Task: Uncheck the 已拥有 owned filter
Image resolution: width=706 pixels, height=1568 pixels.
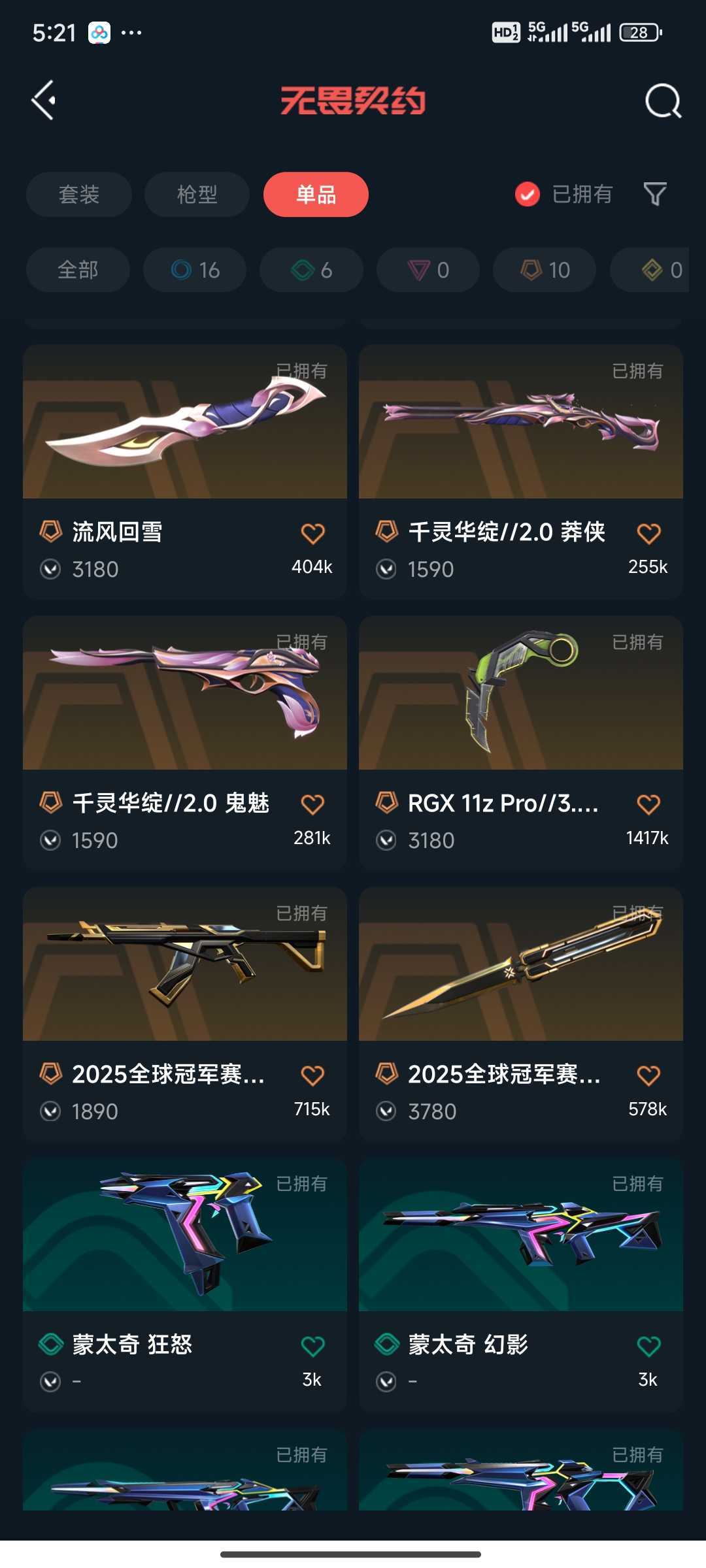Action: pyautogui.click(x=528, y=194)
